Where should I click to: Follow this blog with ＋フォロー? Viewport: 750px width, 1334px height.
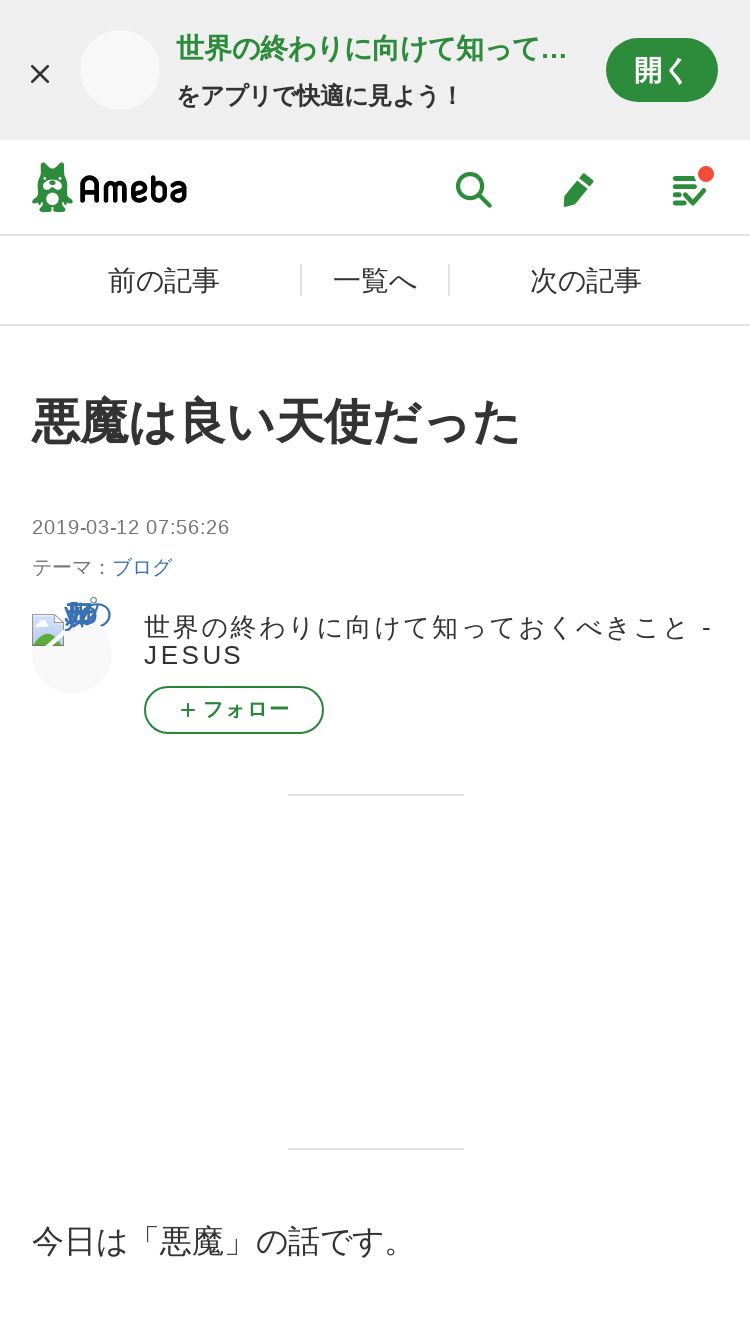pyautogui.click(x=234, y=710)
